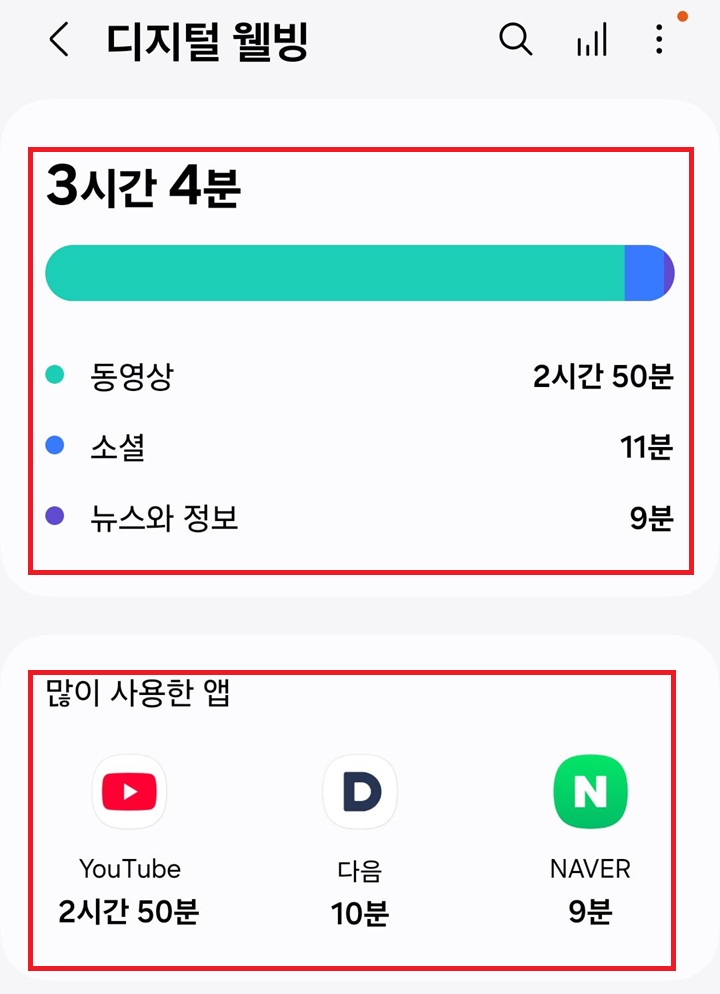Open the three-dot more options menu

point(659,40)
